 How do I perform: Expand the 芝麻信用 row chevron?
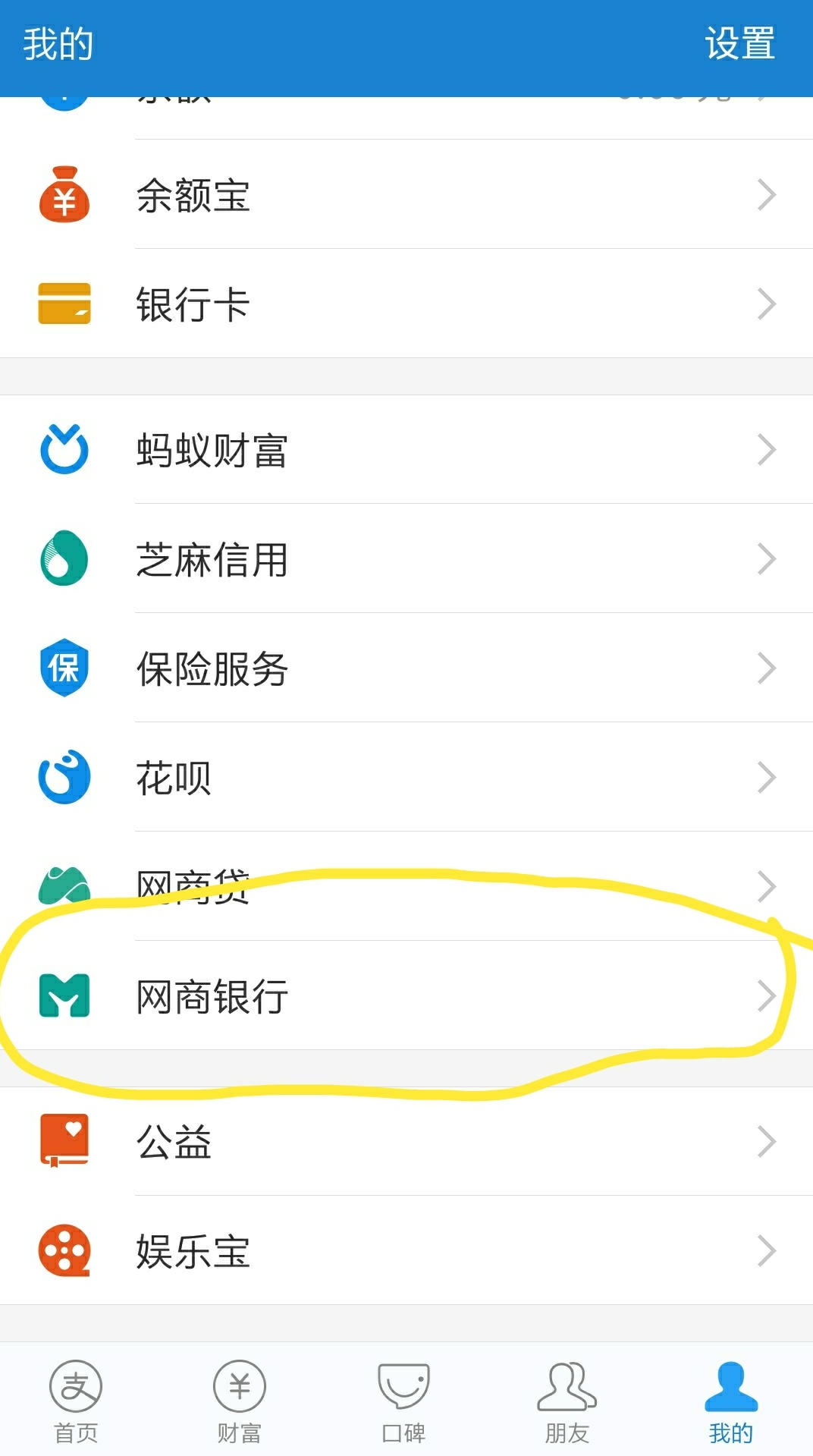[x=764, y=559]
